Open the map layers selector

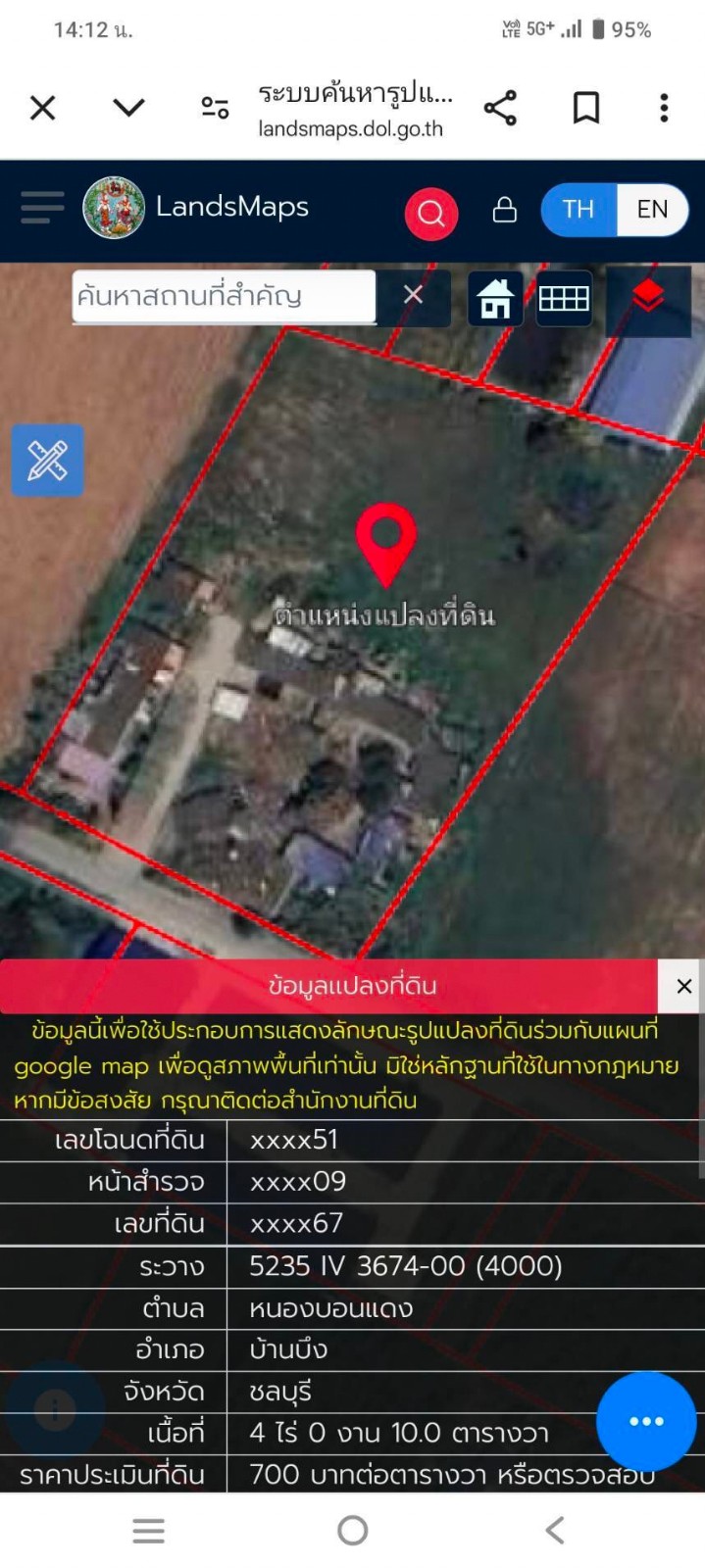point(648,298)
